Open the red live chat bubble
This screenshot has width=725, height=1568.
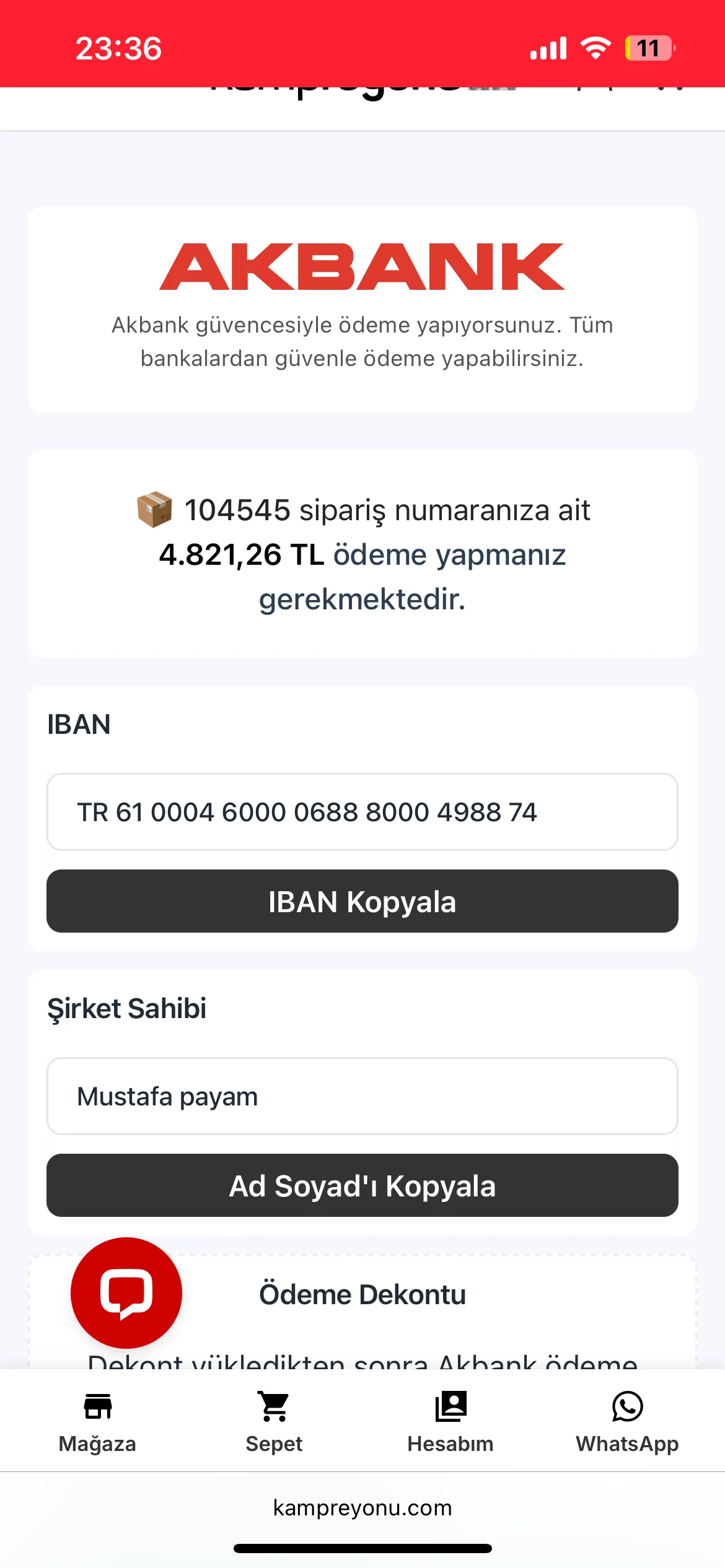pos(126,1292)
